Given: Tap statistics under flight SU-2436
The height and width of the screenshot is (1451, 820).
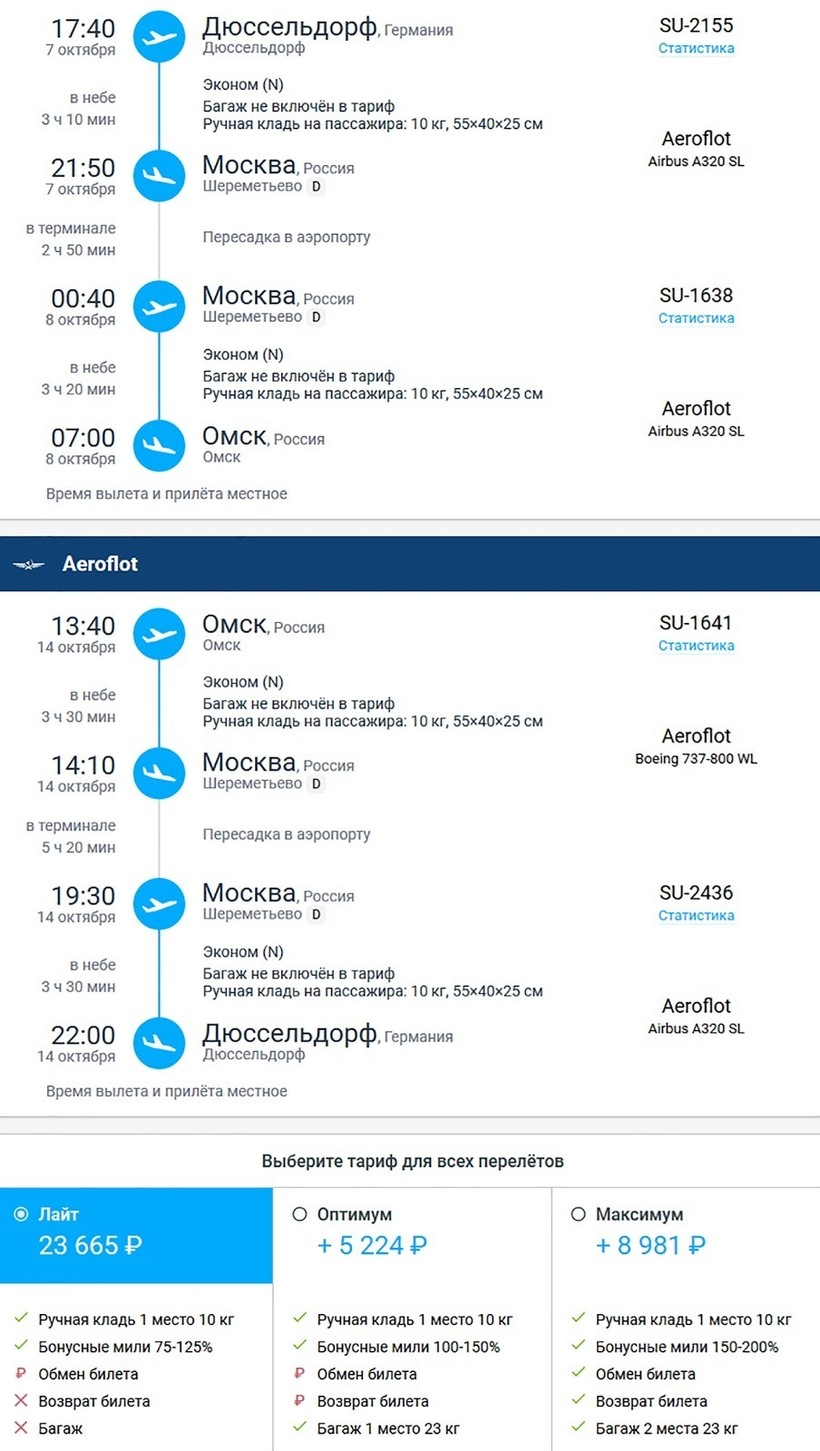Looking at the screenshot, I should [x=696, y=915].
